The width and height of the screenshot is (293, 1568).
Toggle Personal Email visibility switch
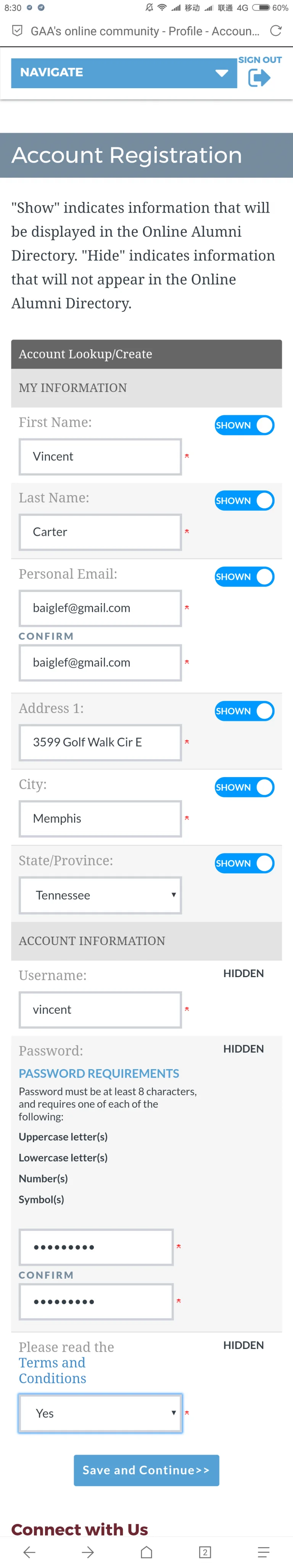click(x=245, y=576)
